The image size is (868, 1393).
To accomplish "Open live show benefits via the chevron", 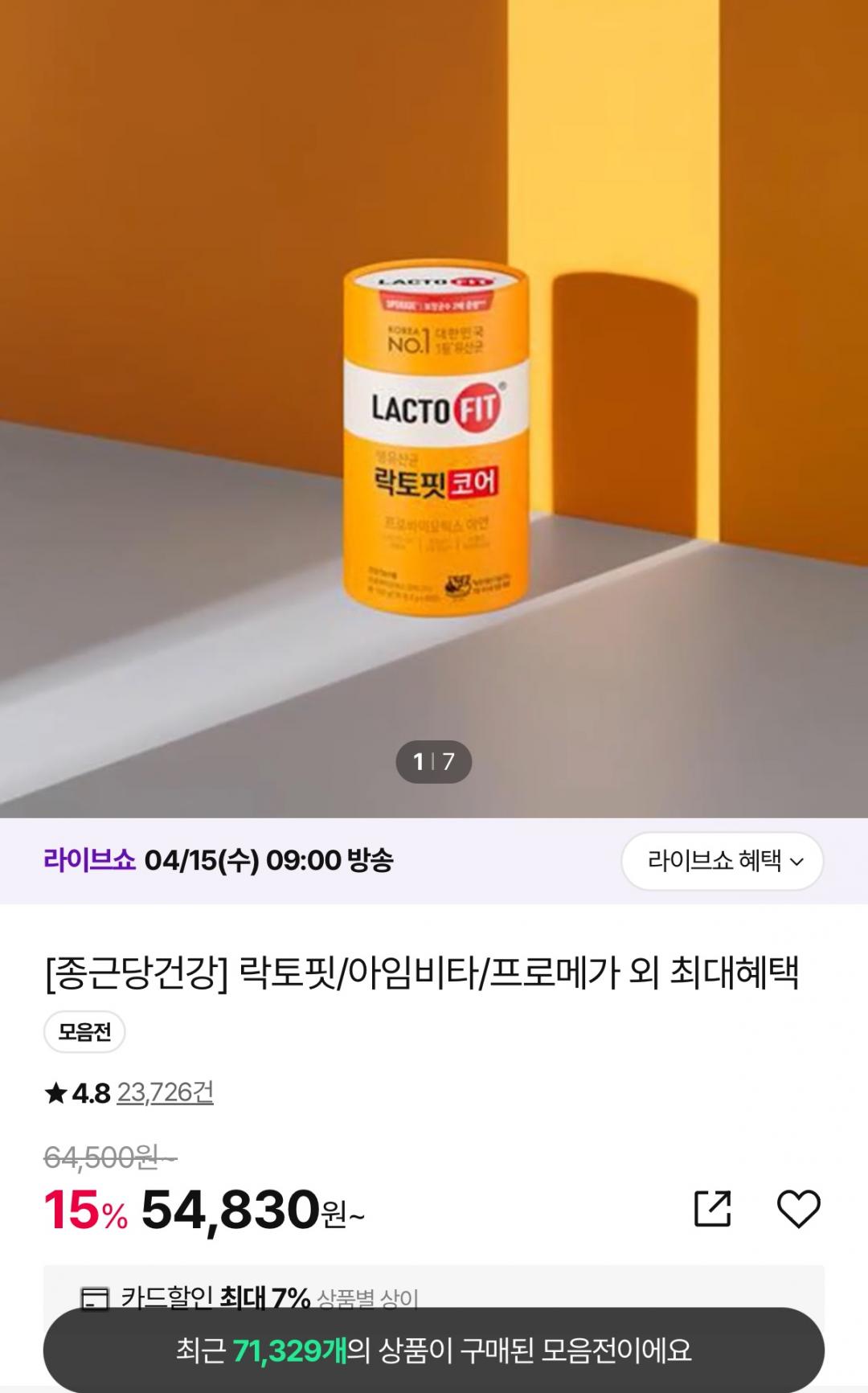I will pyautogui.click(x=796, y=861).
